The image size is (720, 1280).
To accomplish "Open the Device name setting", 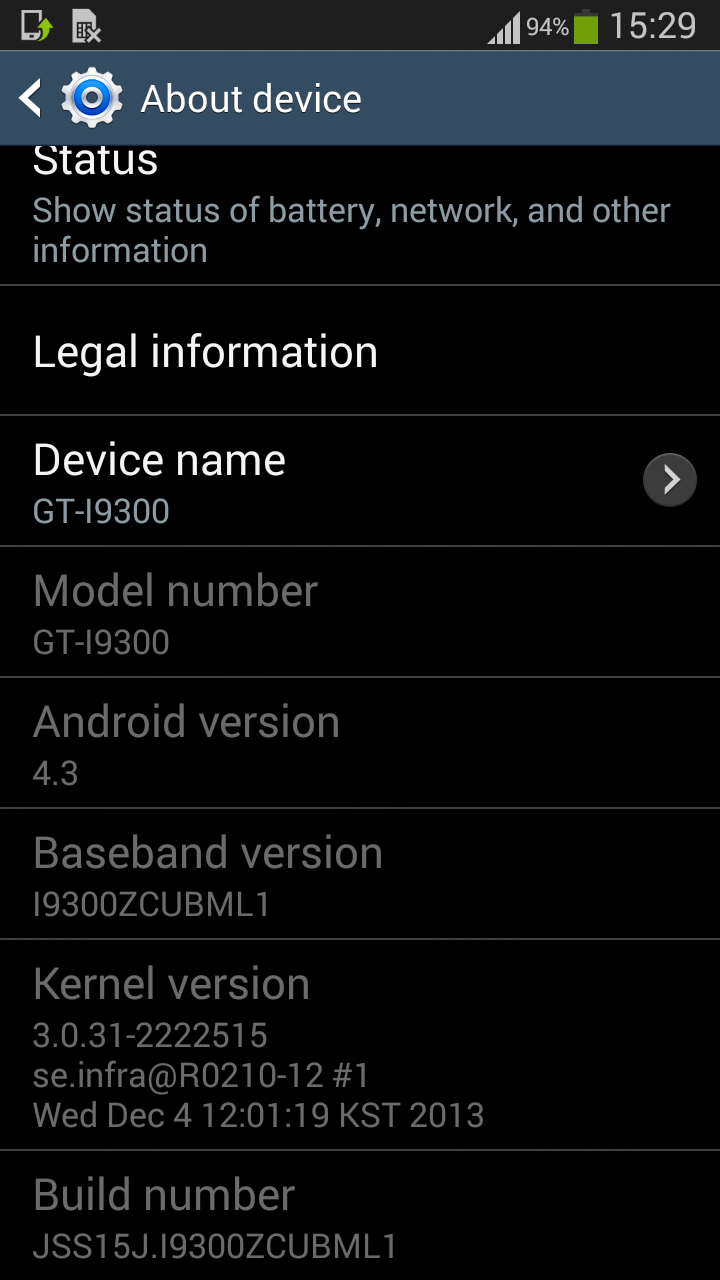I will click(360, 481).
